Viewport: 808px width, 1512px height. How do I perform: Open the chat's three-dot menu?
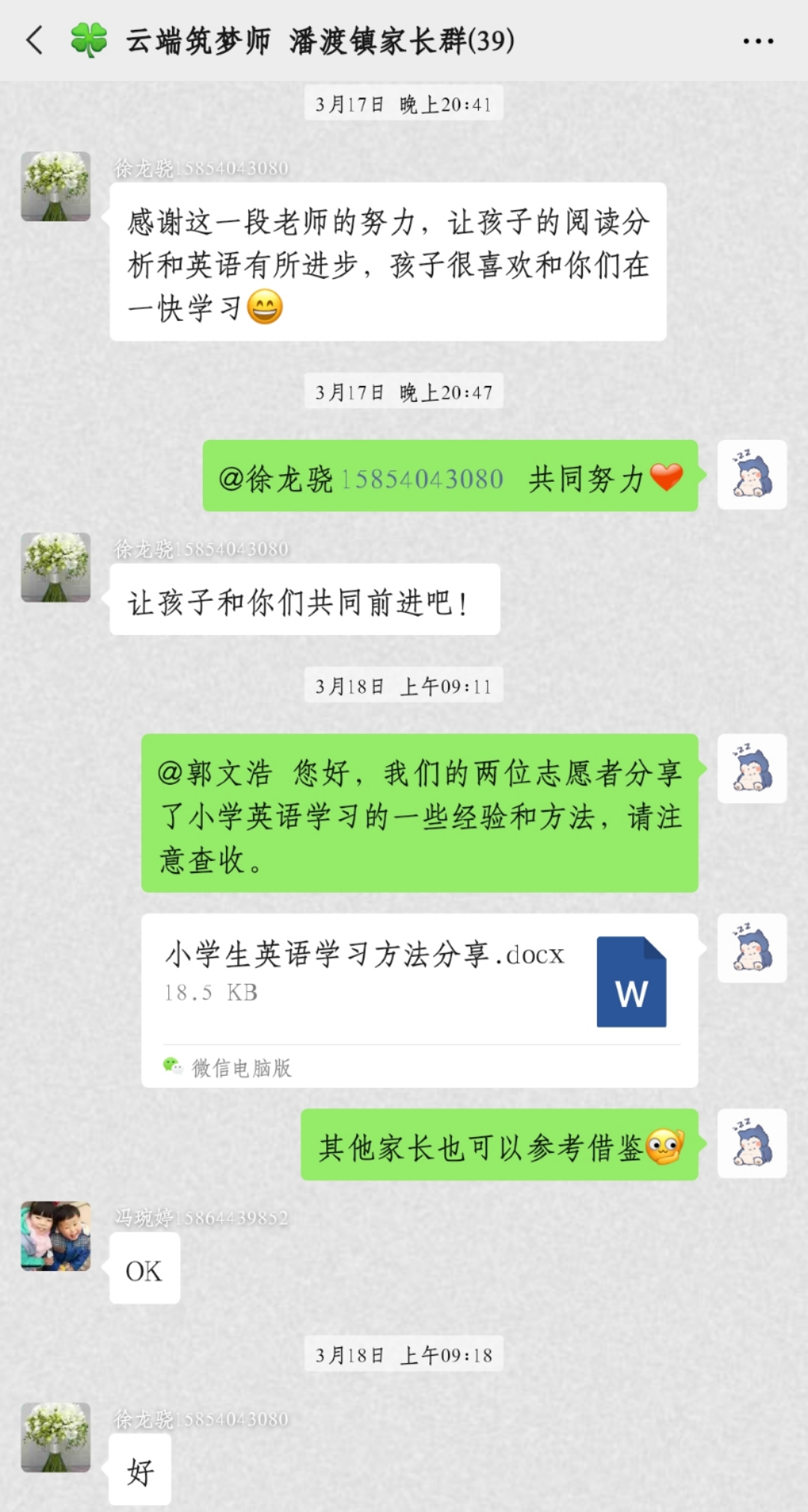[x=758, y=41]
